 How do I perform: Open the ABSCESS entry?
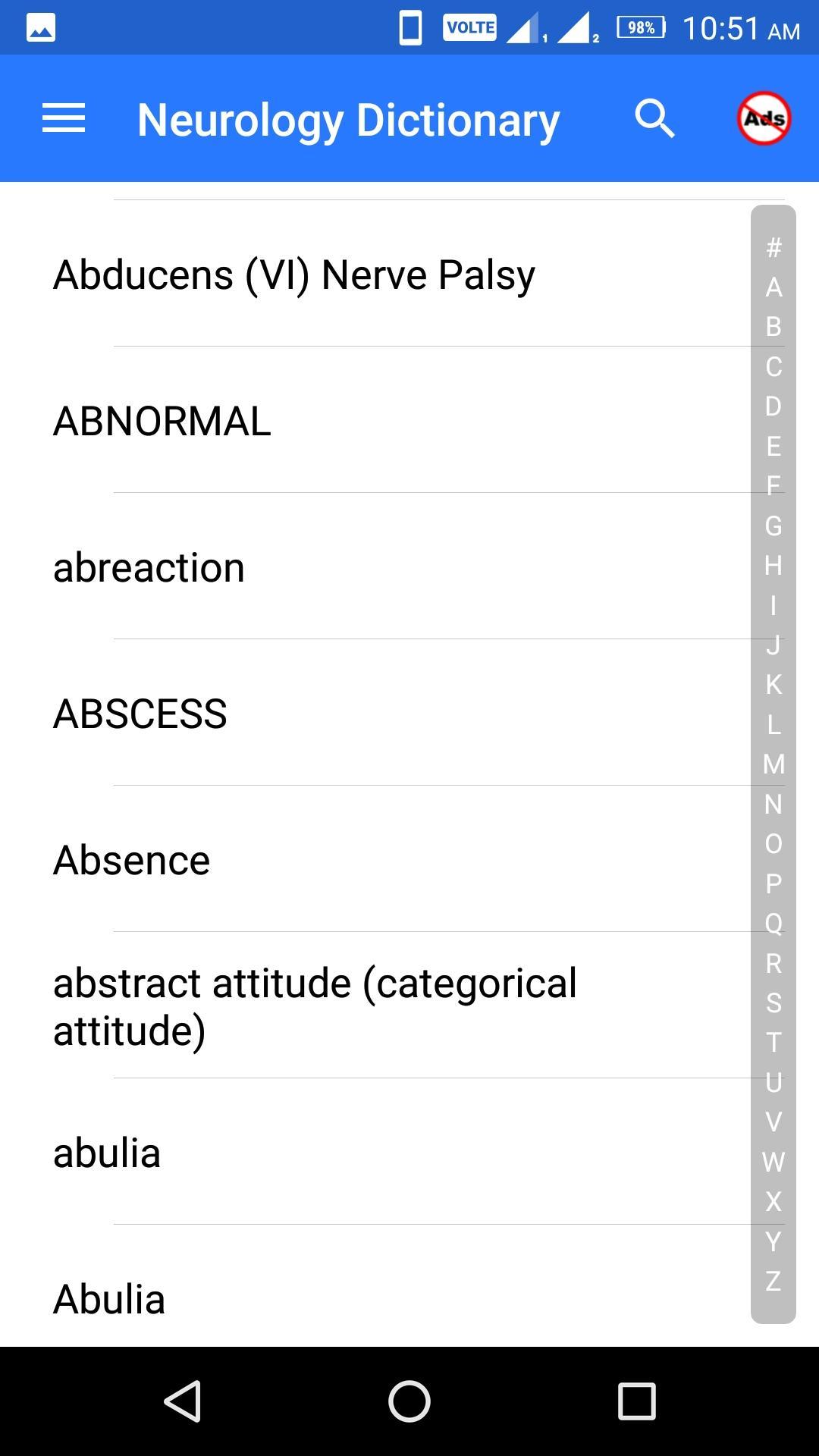(140, 714)
